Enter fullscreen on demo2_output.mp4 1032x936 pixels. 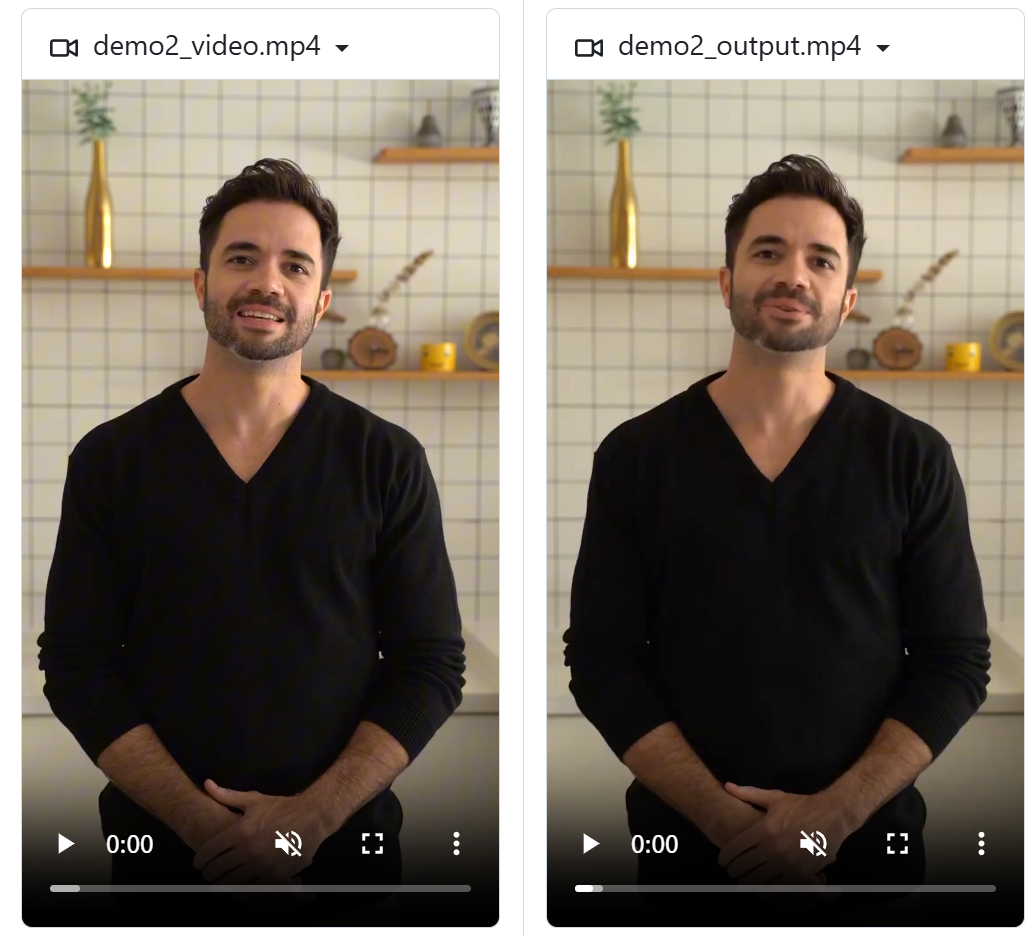click(897, 844)
